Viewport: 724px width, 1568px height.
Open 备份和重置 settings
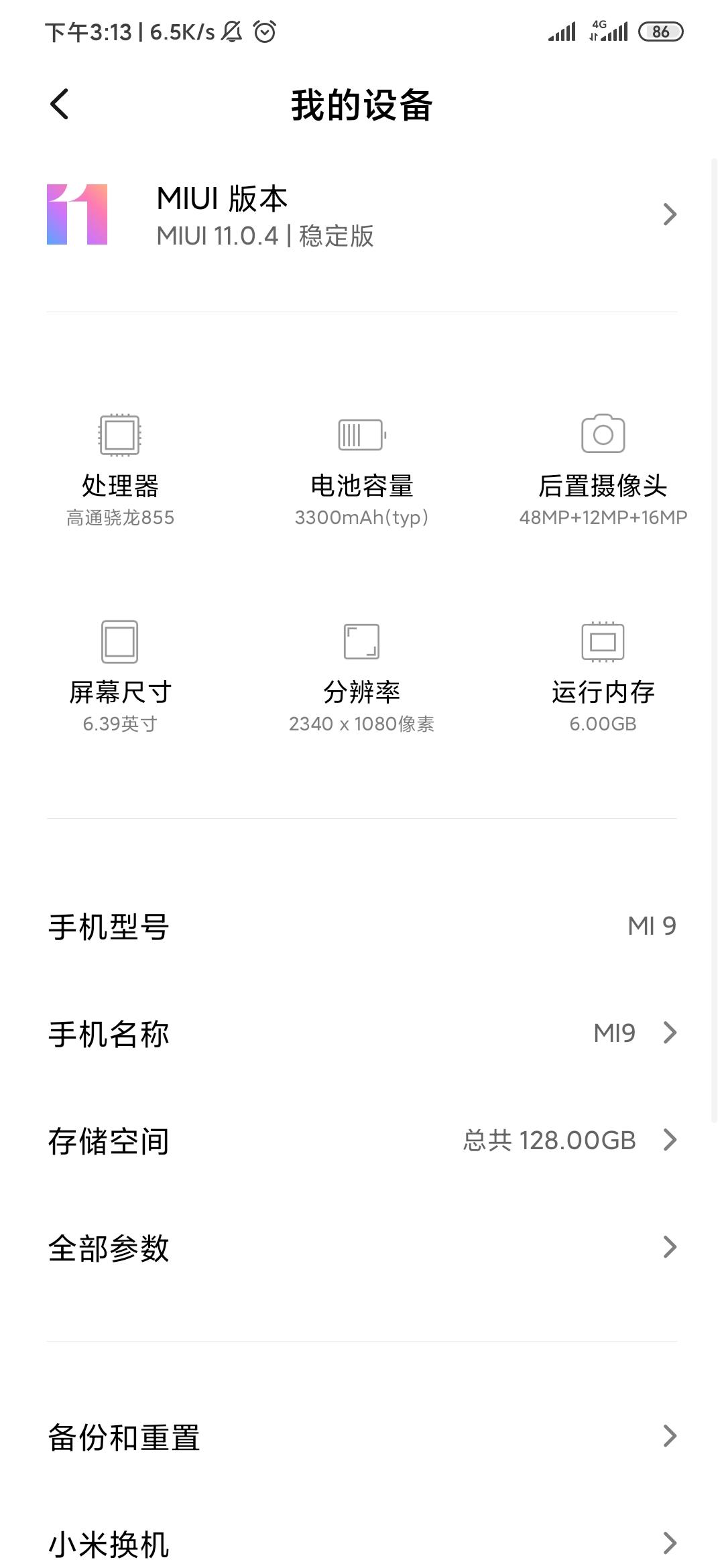[362, 1436]
